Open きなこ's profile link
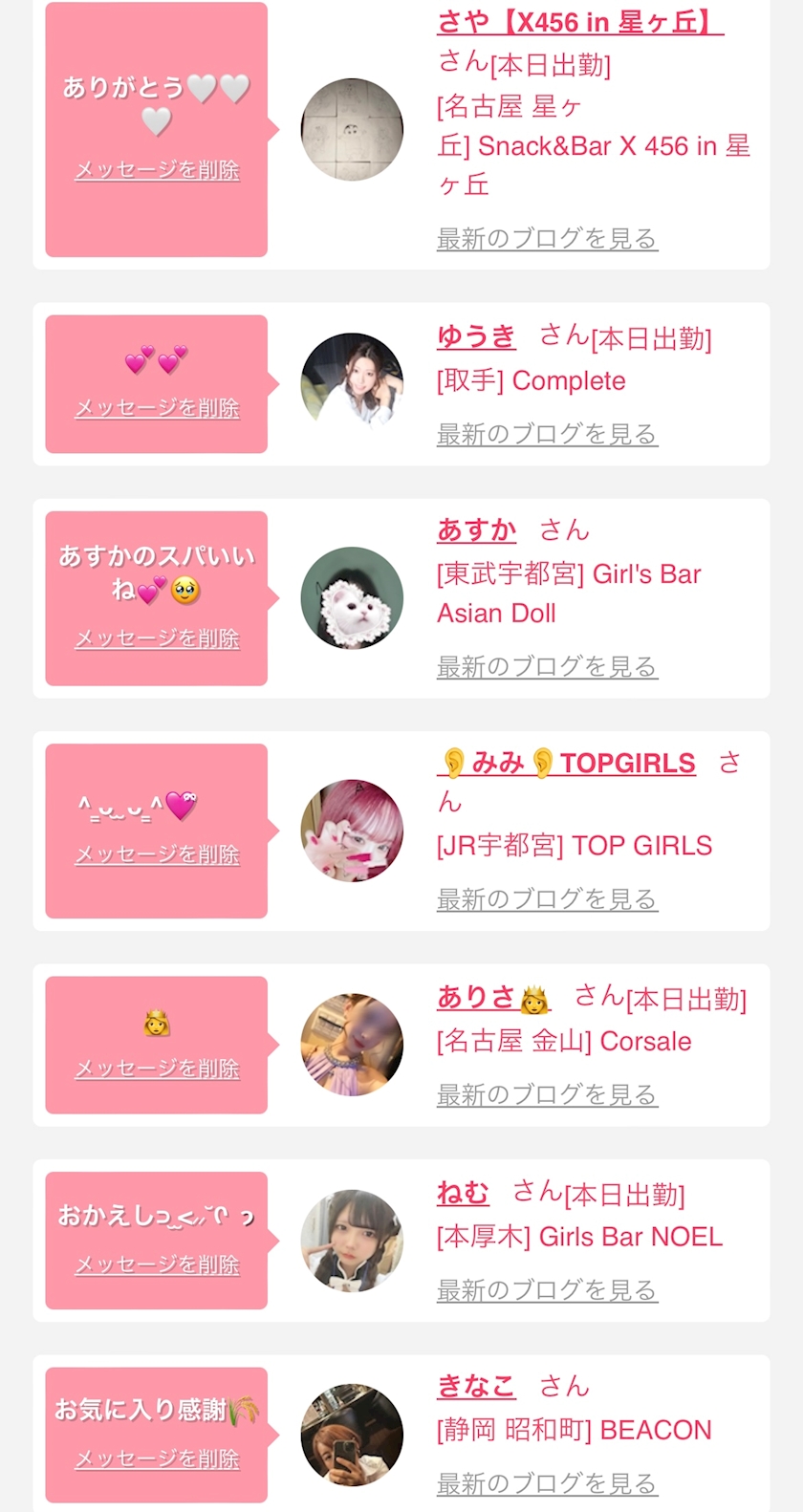Image resolution: width=803 pixels, height=1512 pixels. [x=476, y=1386]
